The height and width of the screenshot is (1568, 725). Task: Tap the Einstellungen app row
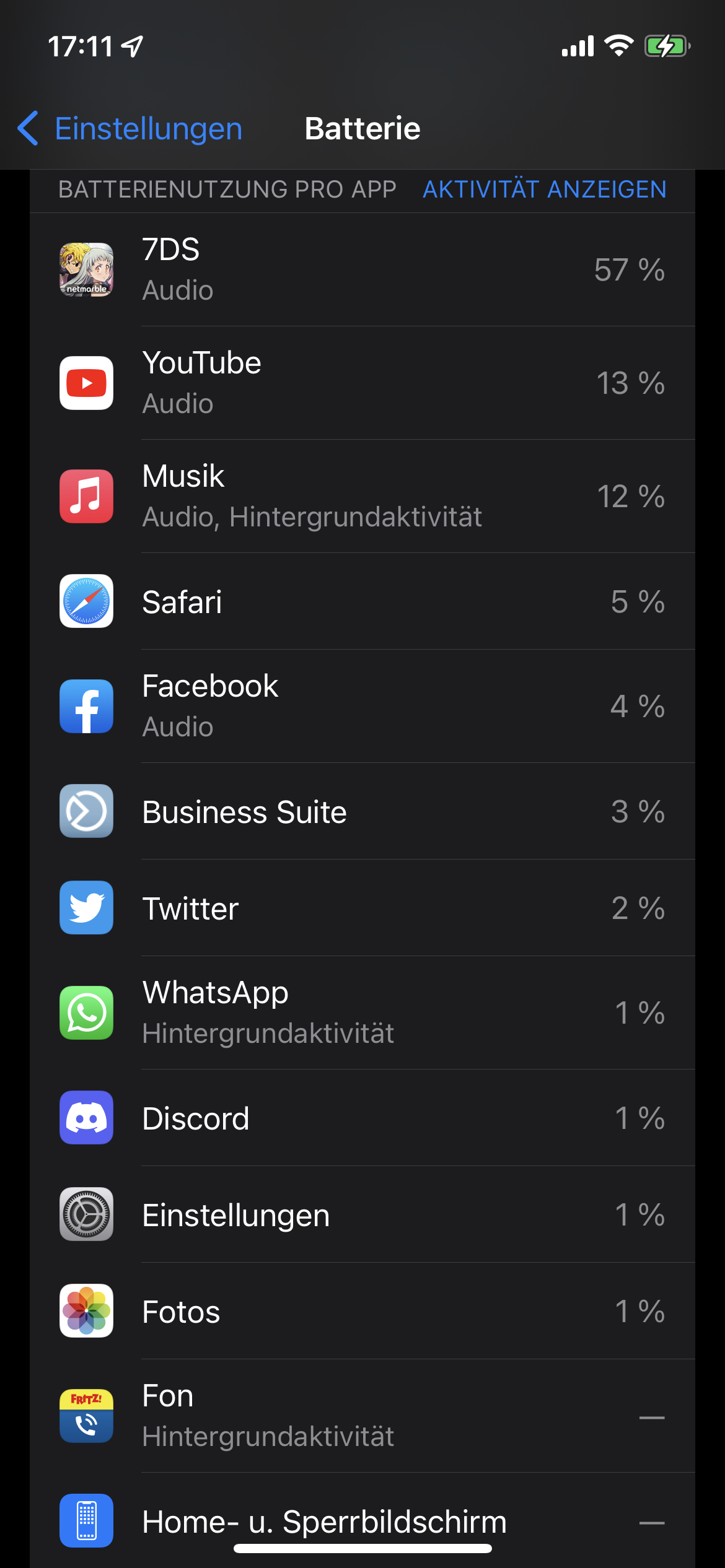pyautogui.click(x=362, y=1214)
